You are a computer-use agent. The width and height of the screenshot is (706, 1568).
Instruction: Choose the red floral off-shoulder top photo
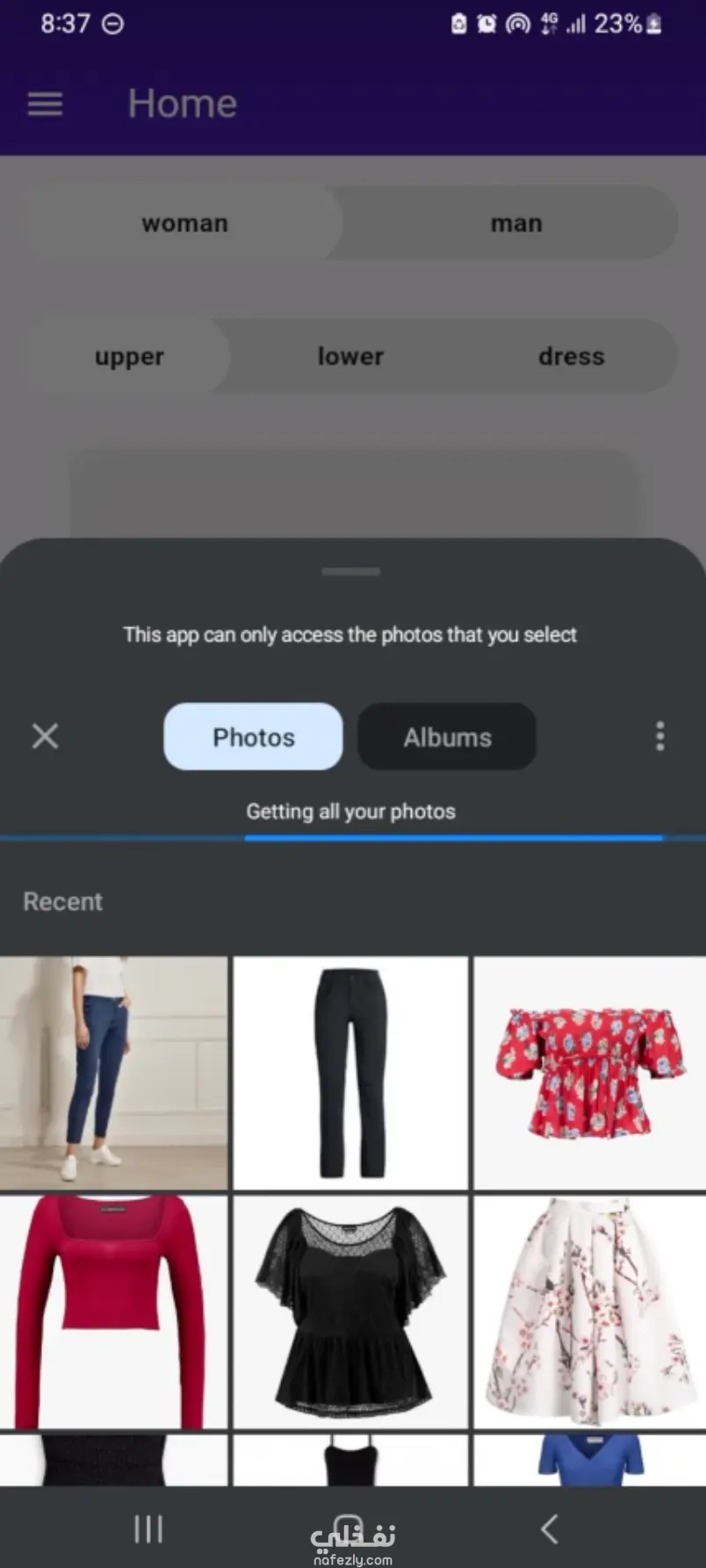(589, 1072)
